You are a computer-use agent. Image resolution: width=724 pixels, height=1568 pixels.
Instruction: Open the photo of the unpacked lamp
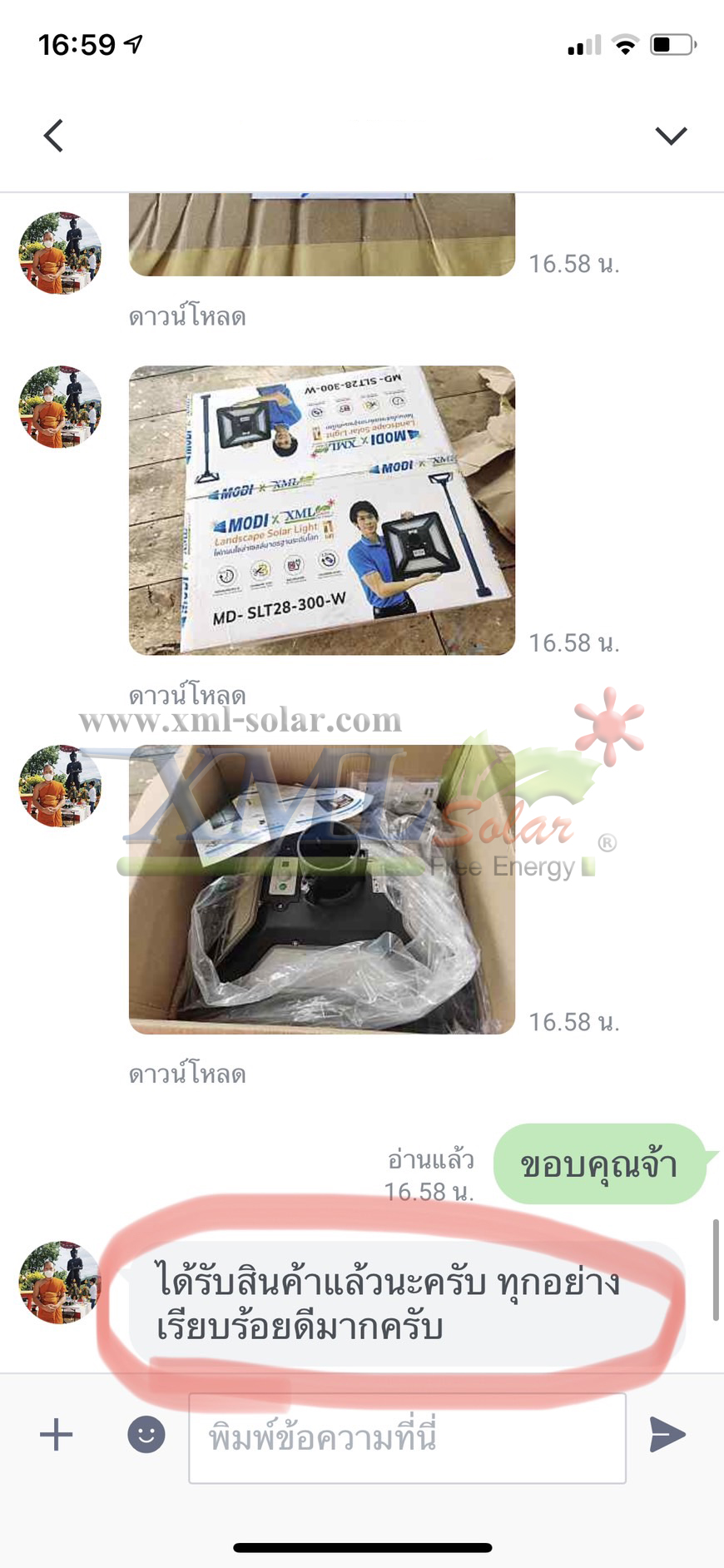[322, 889]
